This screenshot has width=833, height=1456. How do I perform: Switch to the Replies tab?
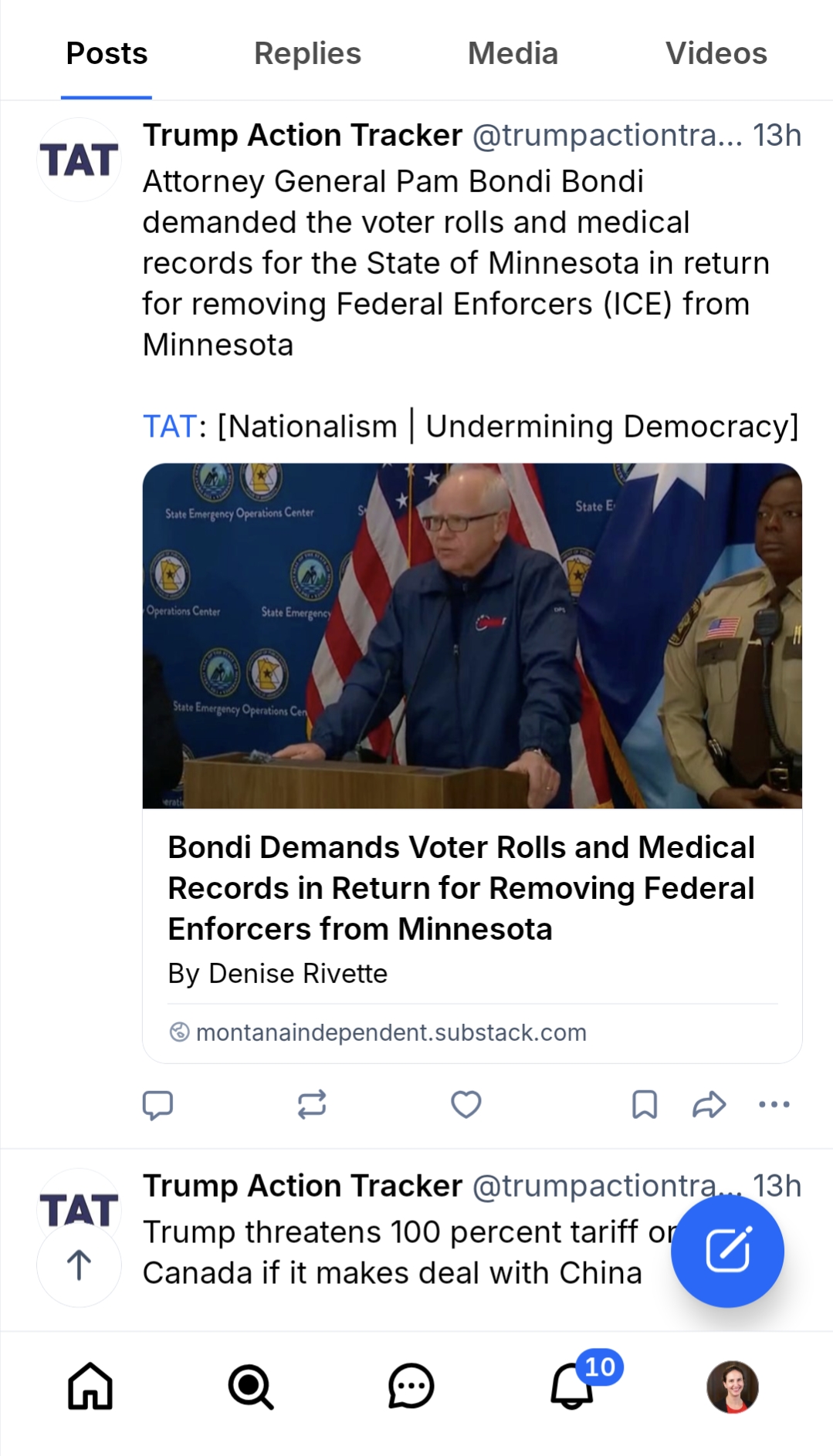(x=307, y=54)
